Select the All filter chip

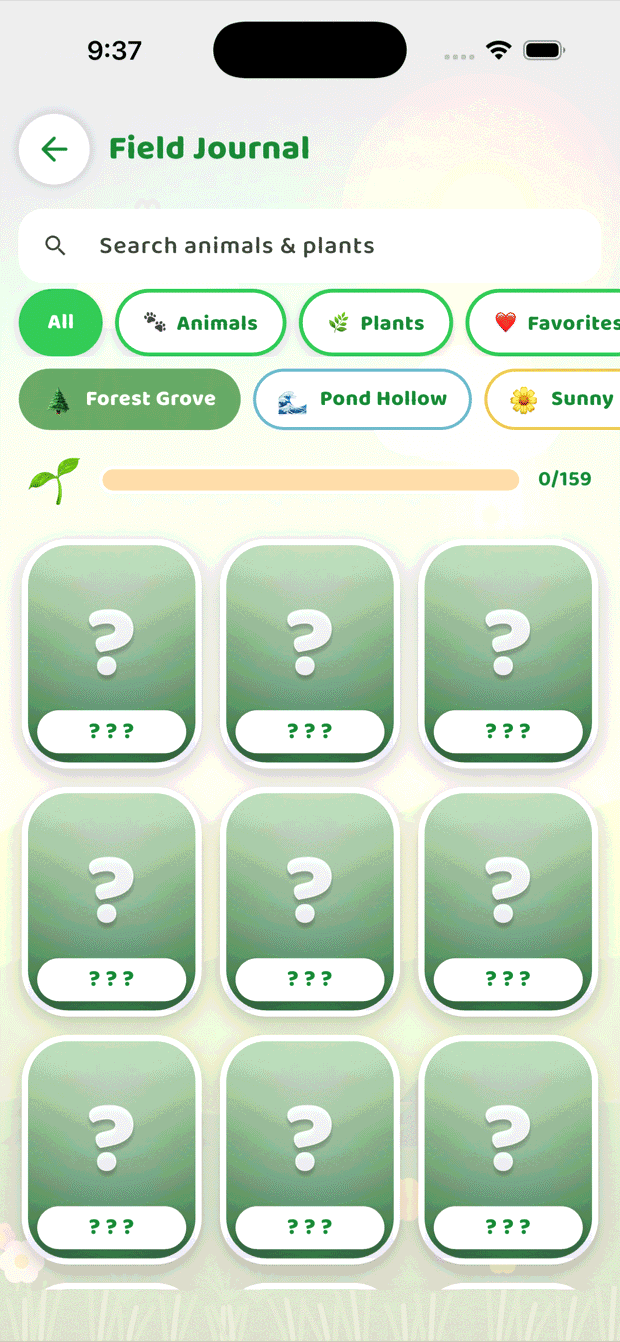click(61, 322)
